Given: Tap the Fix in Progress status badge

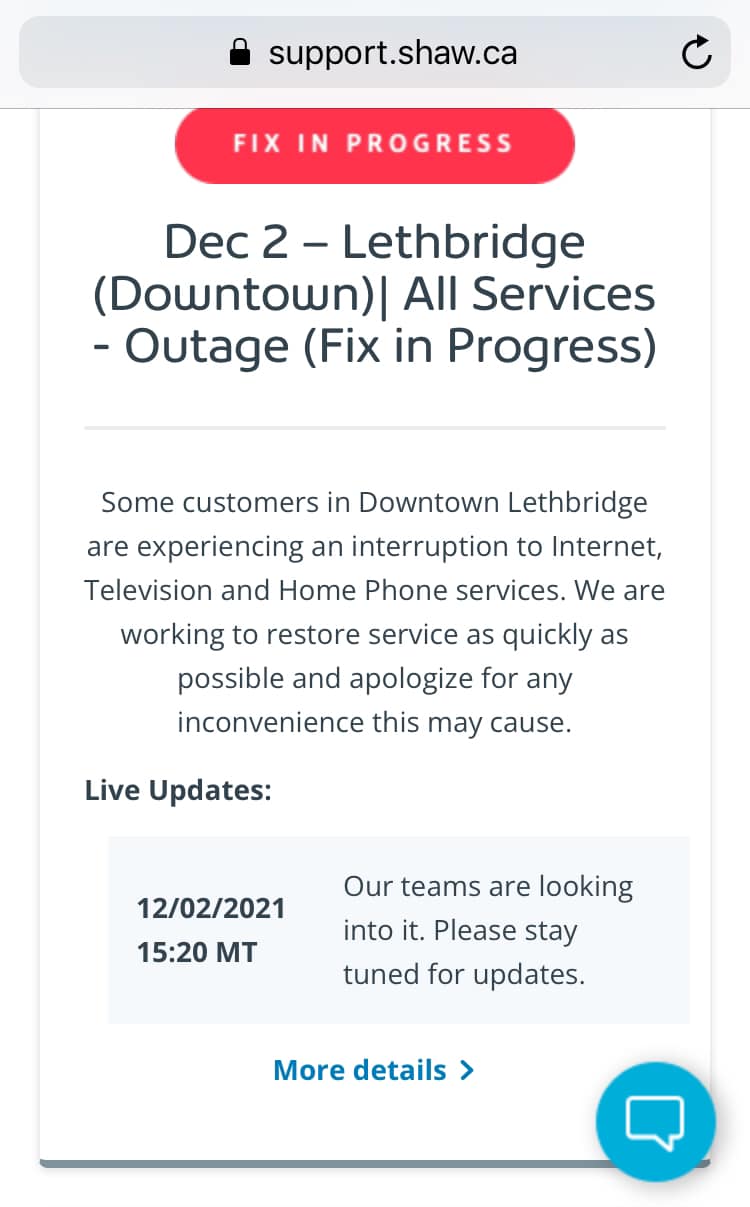Looking at the screenshot, I should (374, 143).
